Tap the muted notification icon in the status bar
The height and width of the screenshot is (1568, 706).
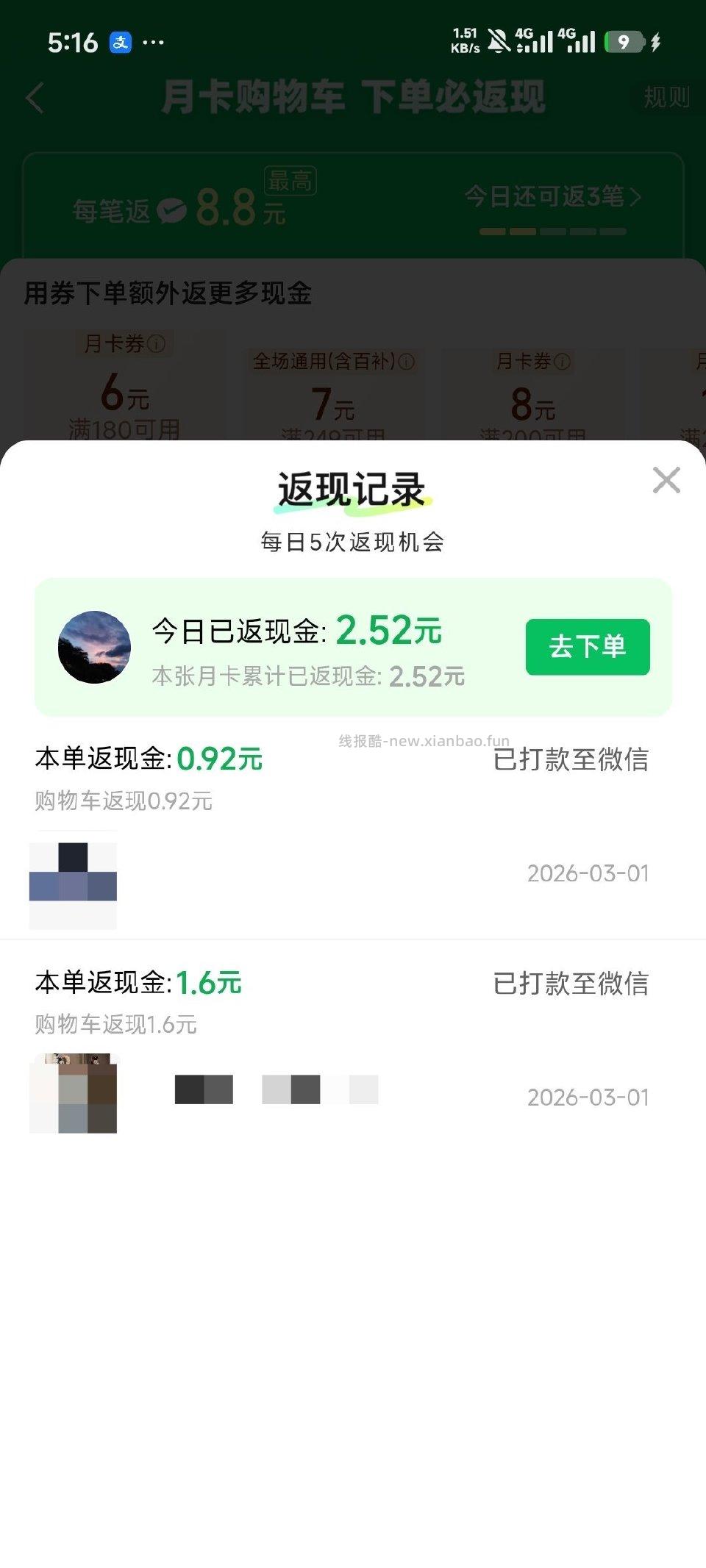point(499,42)
